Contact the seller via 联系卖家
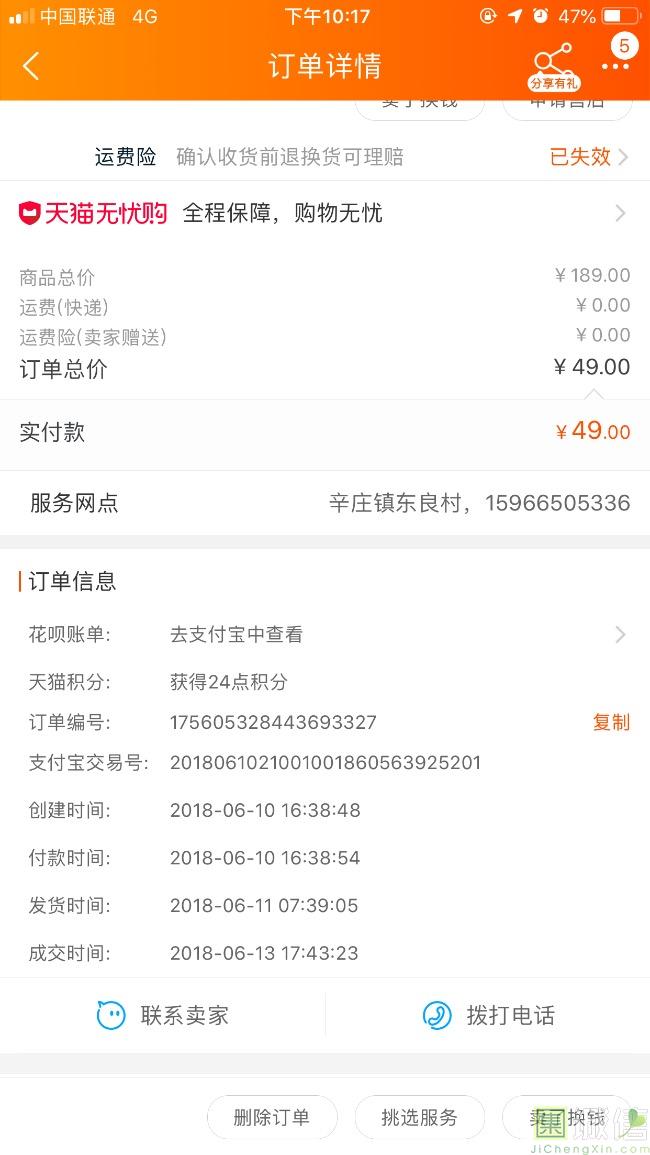The image size is (650, 1155). pyautogui.click(x=163, y=1016)
